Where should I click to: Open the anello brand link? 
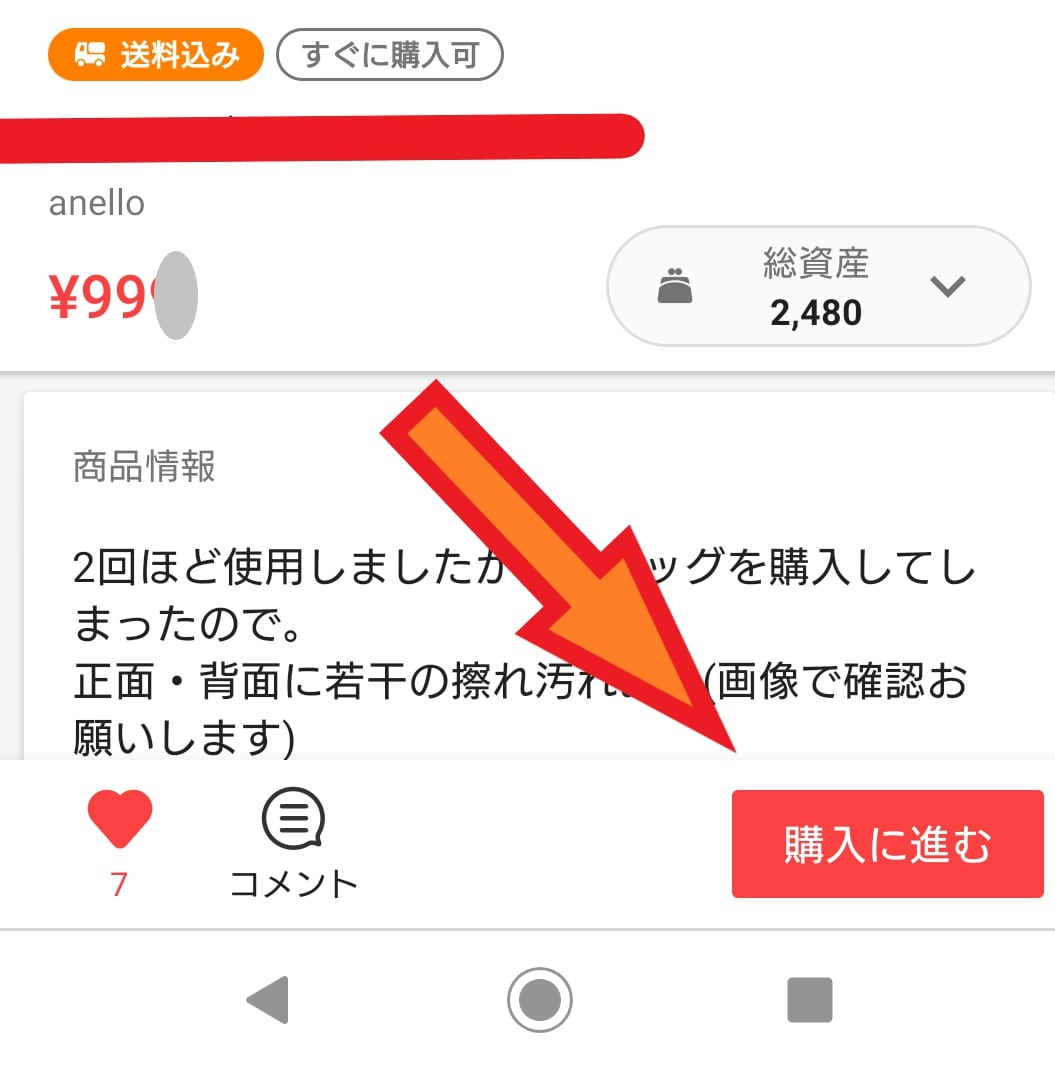97,203
